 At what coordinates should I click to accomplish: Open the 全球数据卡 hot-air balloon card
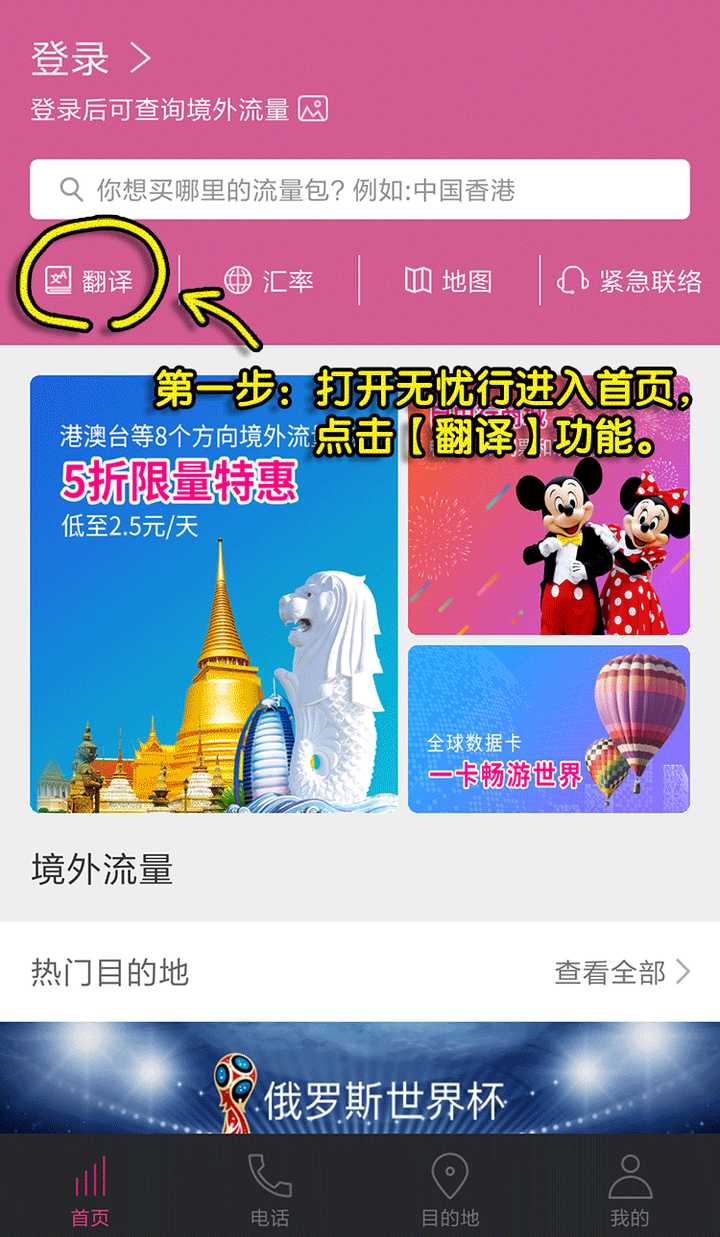point(548,728)
